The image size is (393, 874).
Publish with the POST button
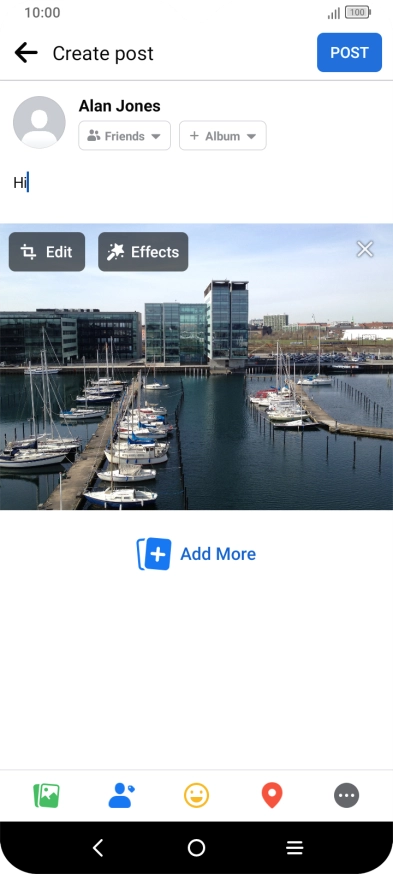tap(350, 52)
